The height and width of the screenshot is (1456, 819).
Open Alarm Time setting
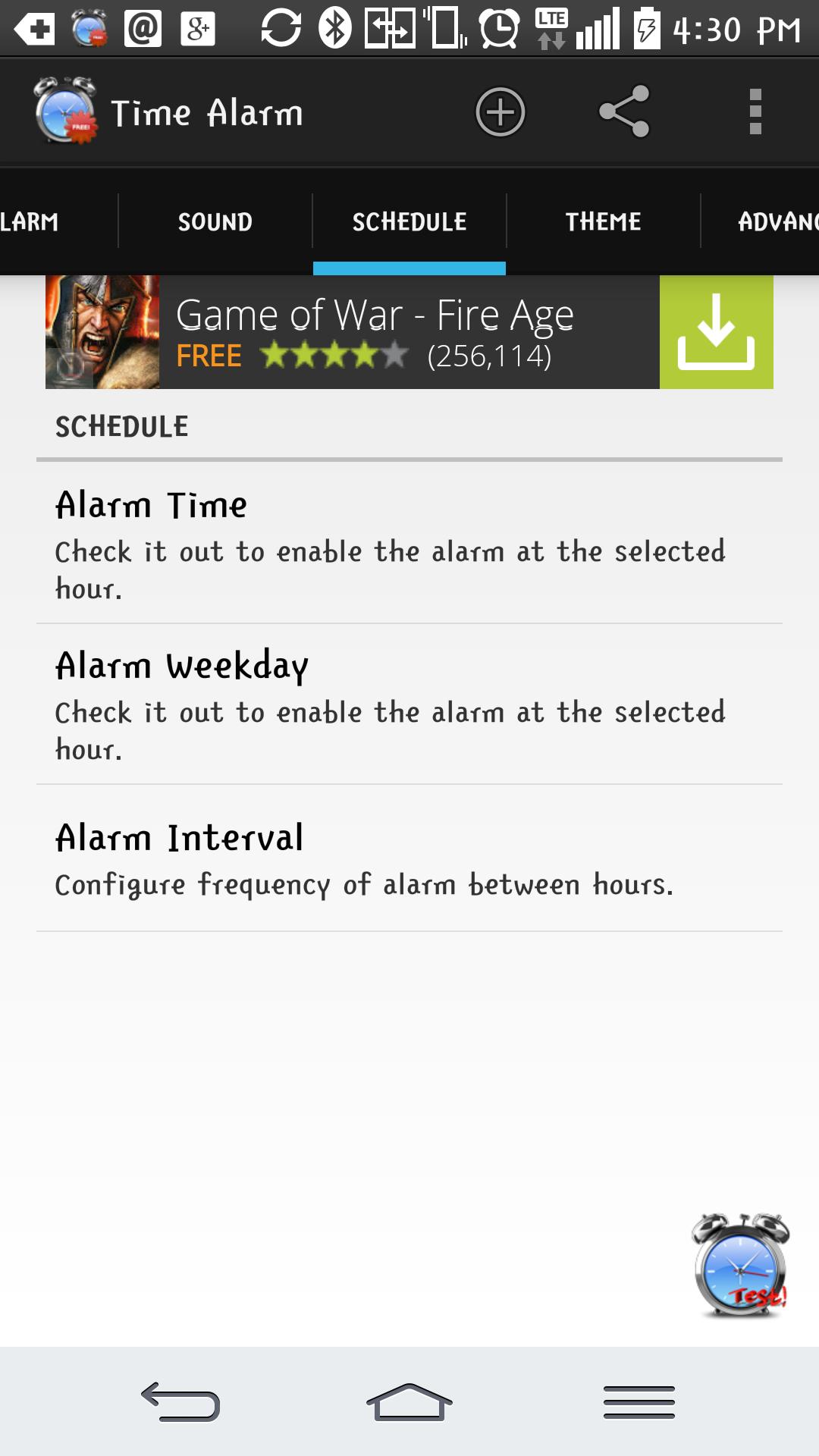[409, 544]
